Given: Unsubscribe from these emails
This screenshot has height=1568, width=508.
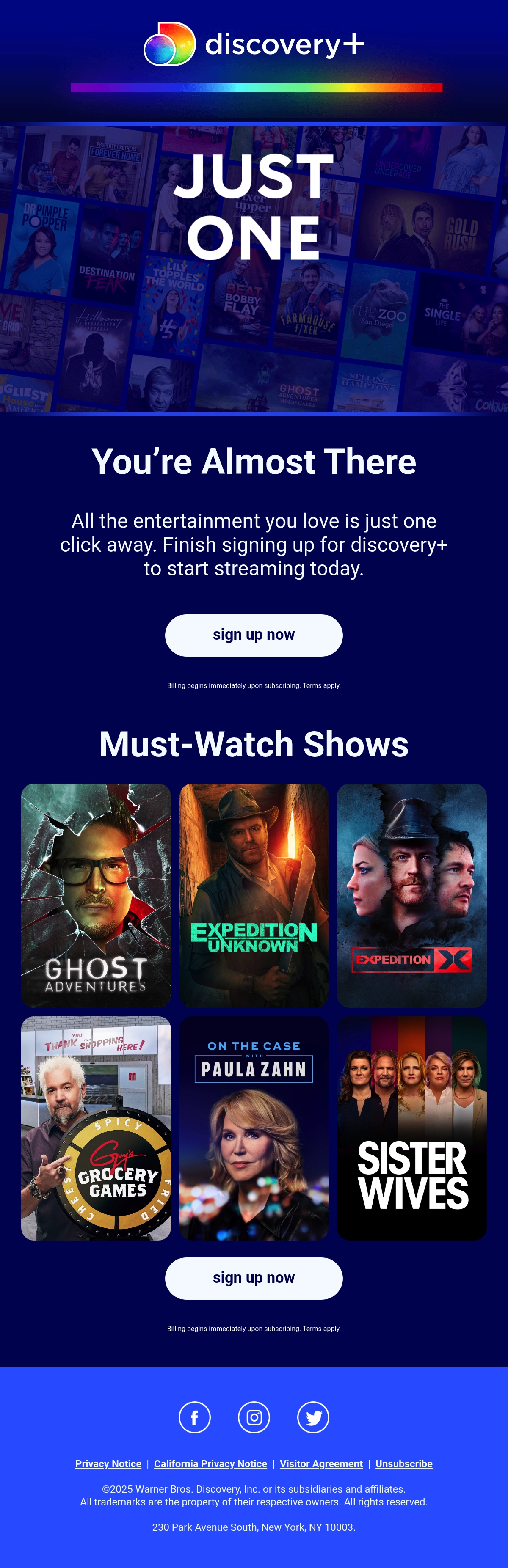Looking at the screenshot, I should click(x=404, y=1464).
